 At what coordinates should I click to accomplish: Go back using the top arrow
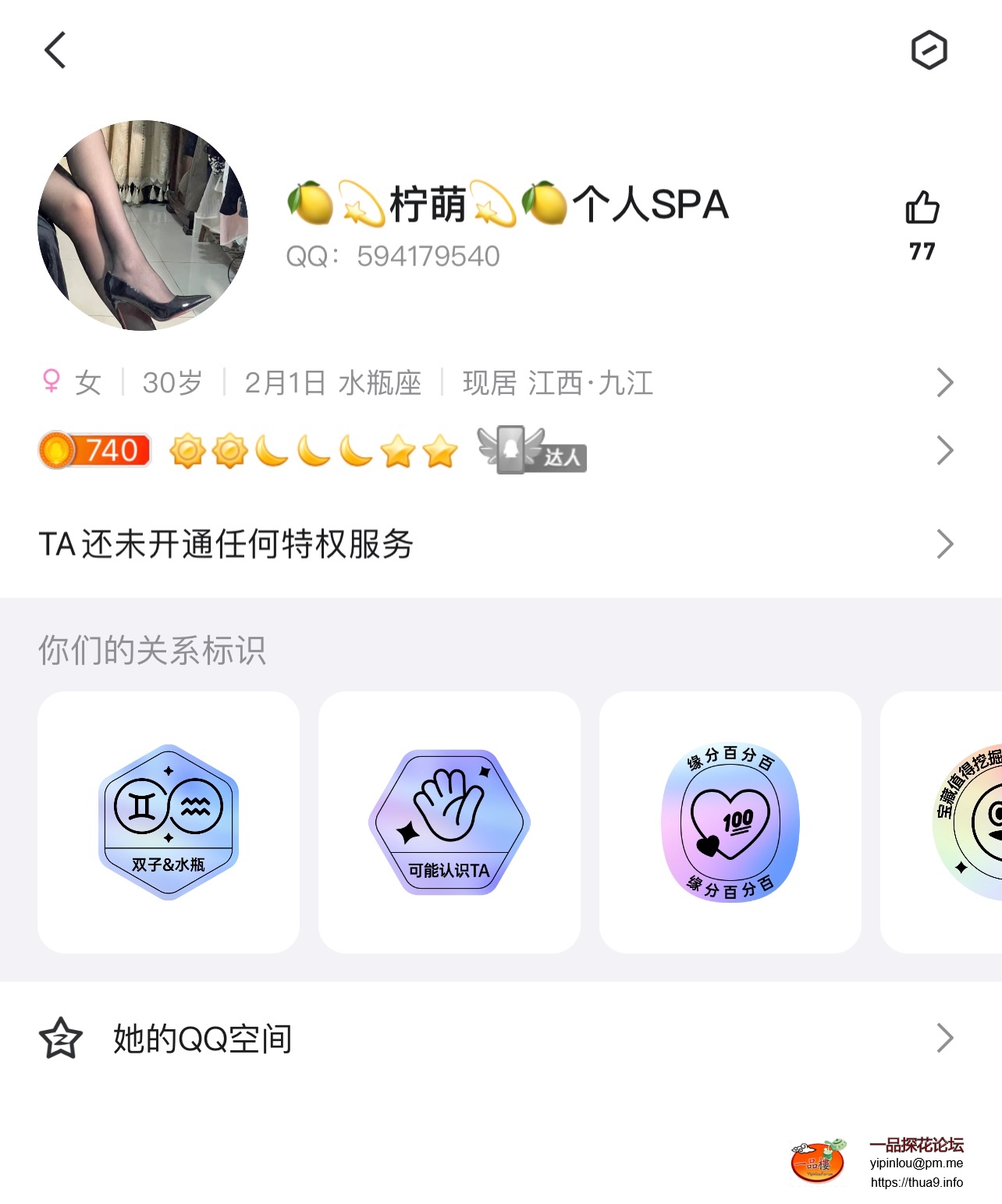[55, 51]
